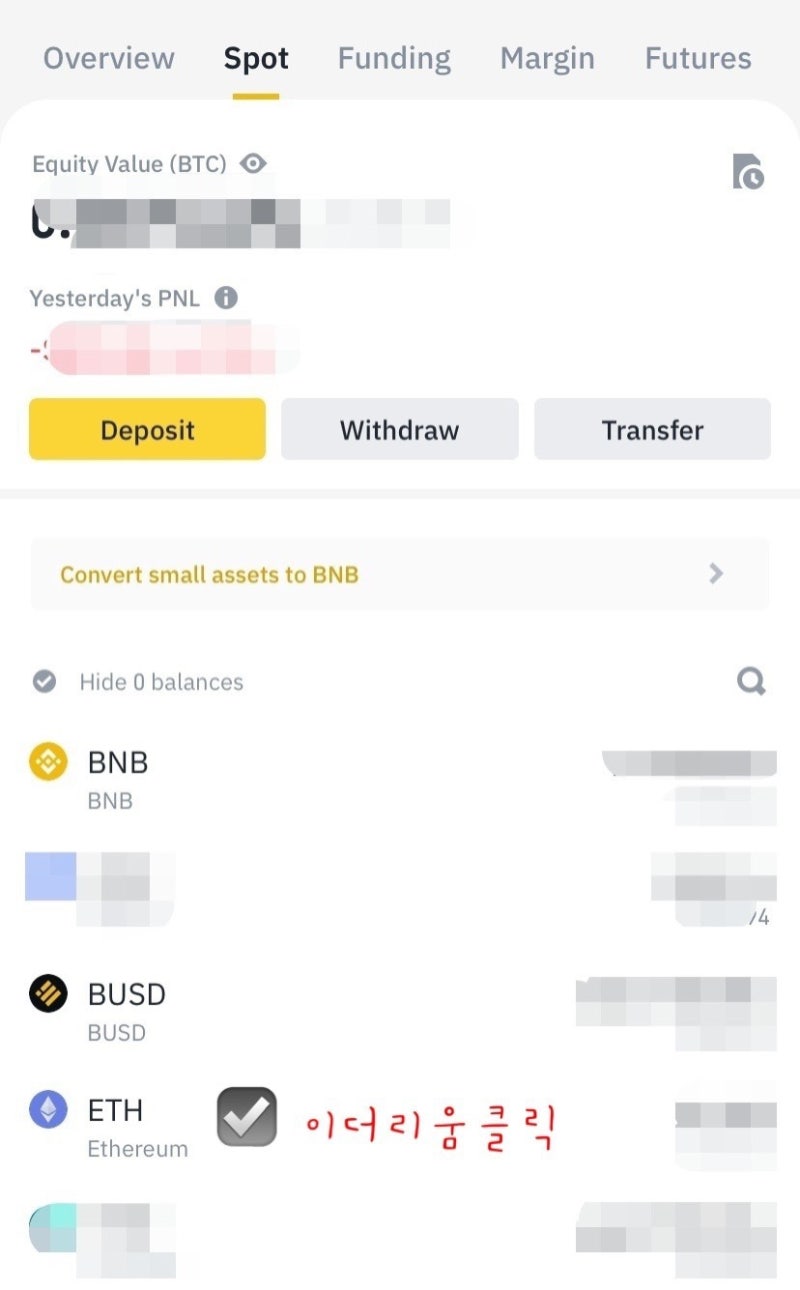Select the Margin tab

[547, 58]
